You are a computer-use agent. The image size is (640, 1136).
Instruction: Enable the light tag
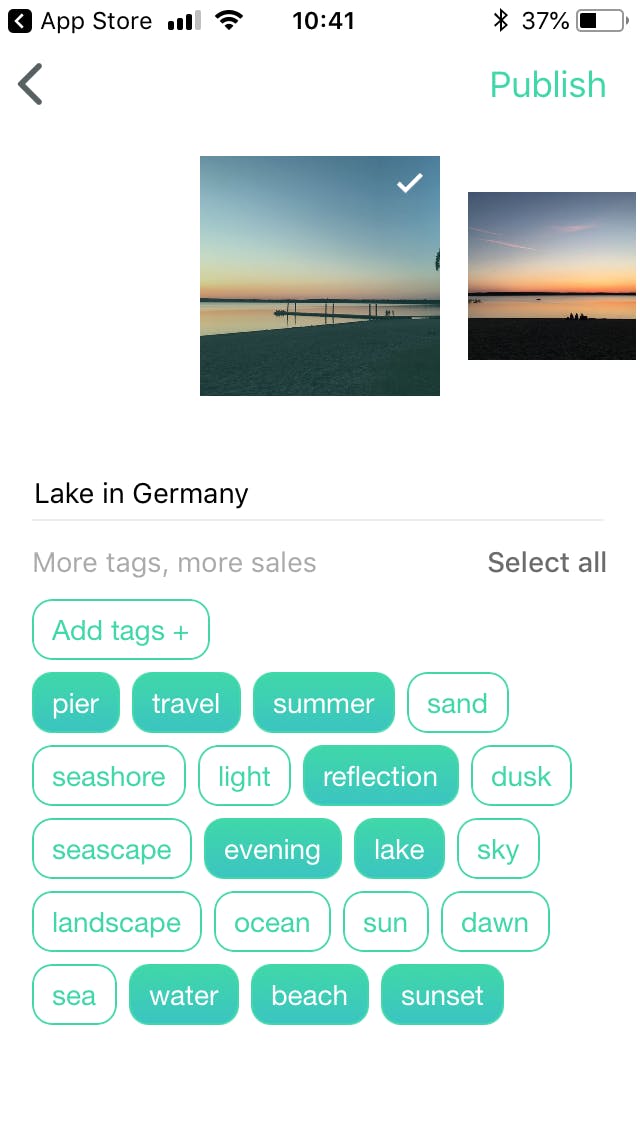point(244,776)
